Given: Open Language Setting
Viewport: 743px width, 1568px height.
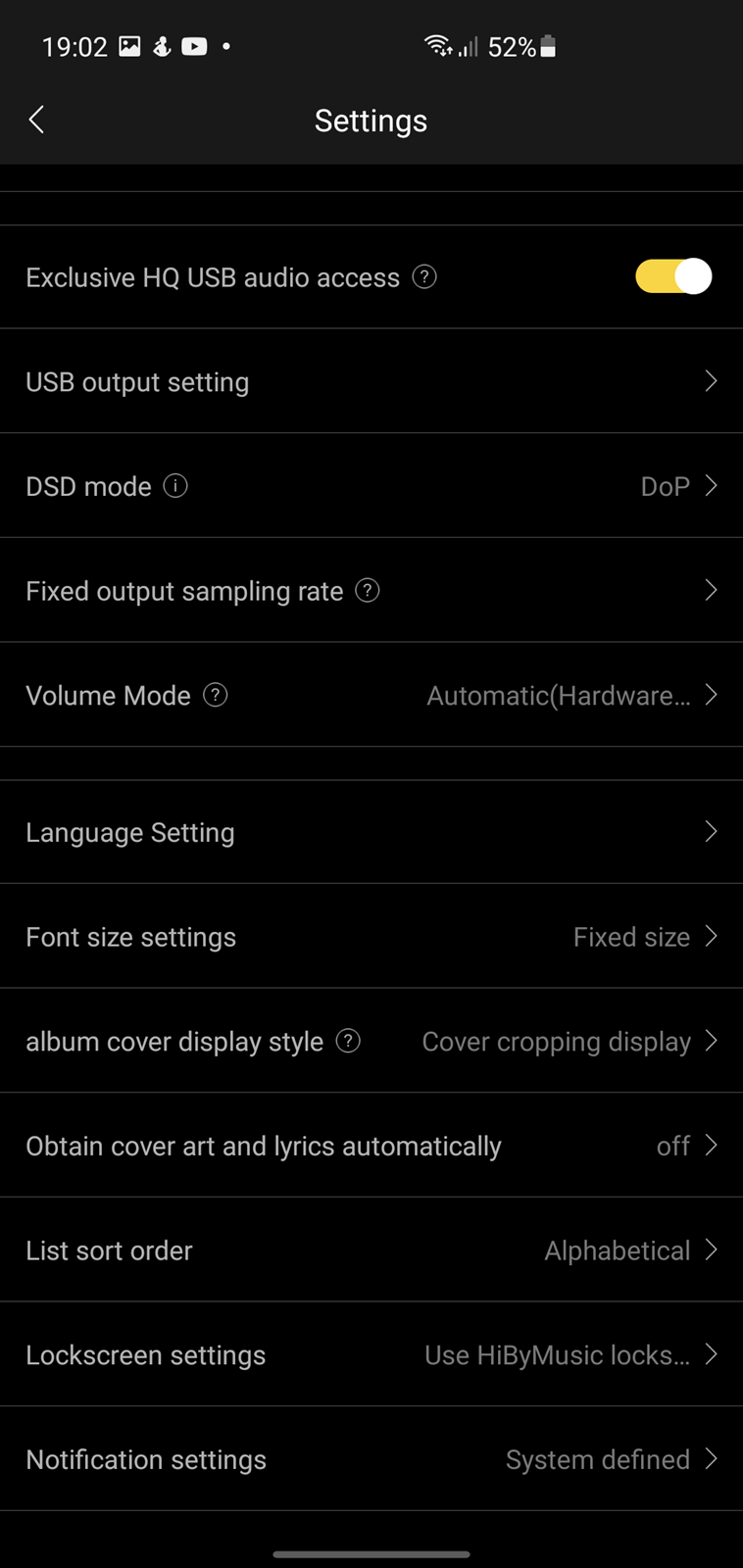Looking at the screenshot, I should (371, 832).
